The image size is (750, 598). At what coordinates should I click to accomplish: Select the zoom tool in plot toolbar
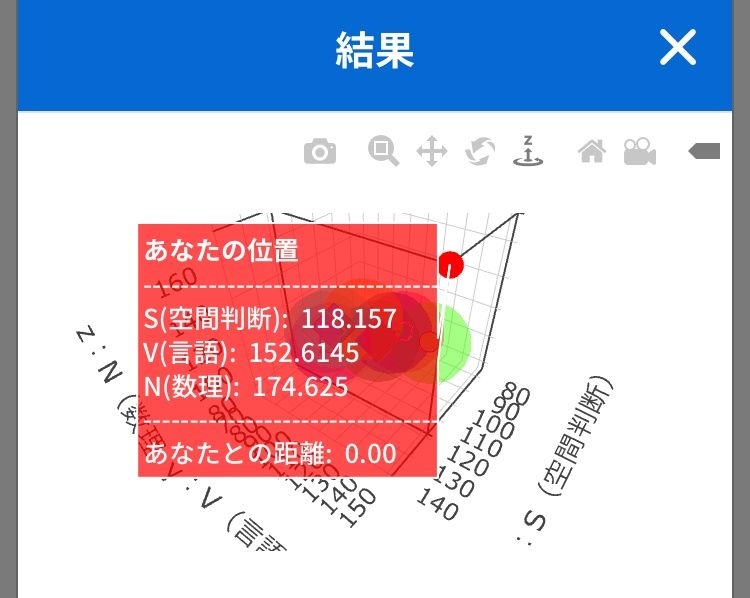pos(383,152)
